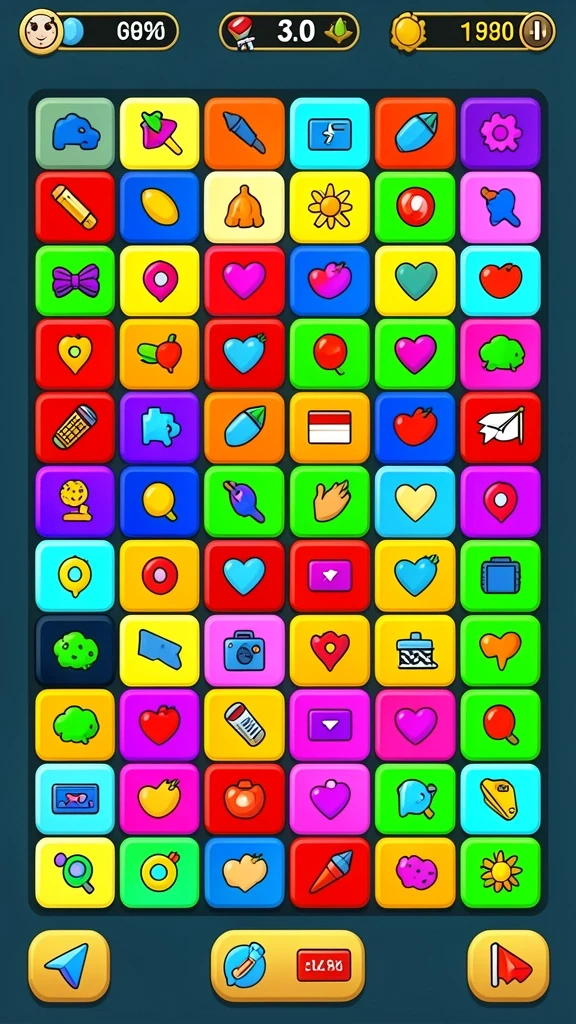This screenshot has height=1024, width=576.
Task: Tap the player avatar face icon
Action: [40, 31]
